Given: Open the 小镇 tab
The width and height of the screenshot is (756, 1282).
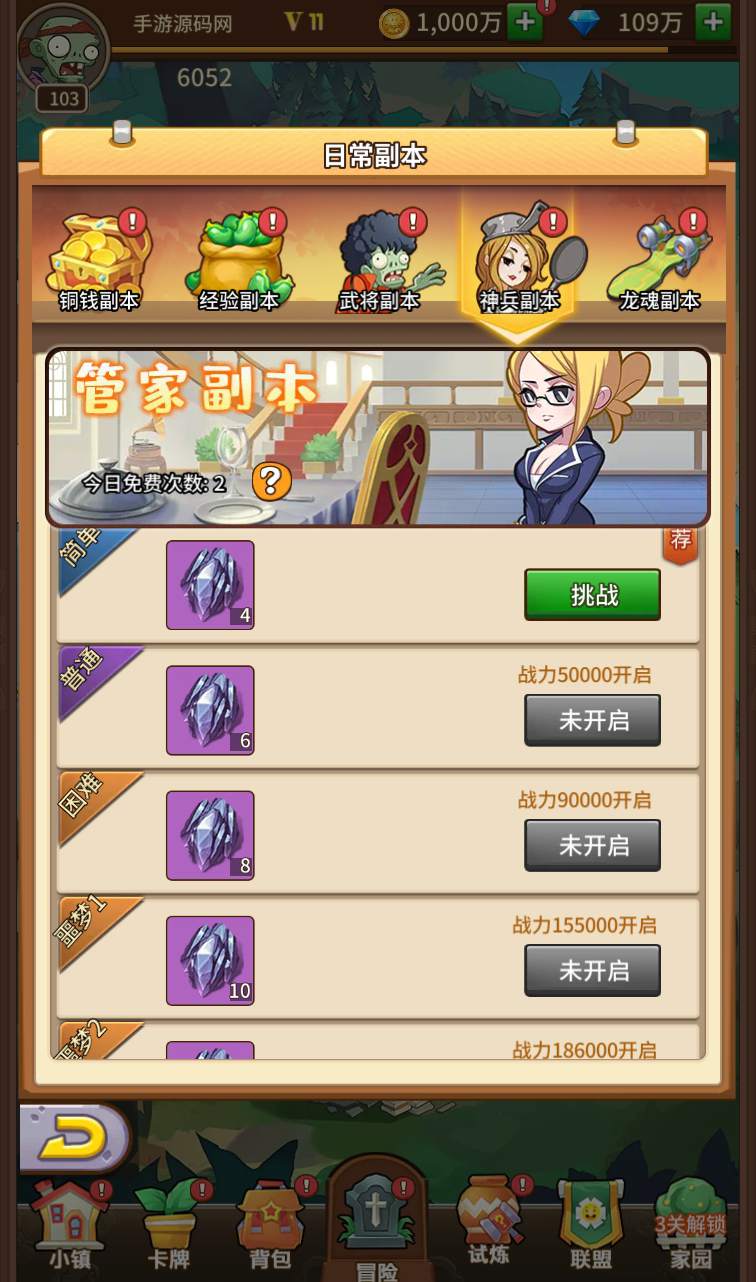Looking at the screenshot, I should 67,1225.
